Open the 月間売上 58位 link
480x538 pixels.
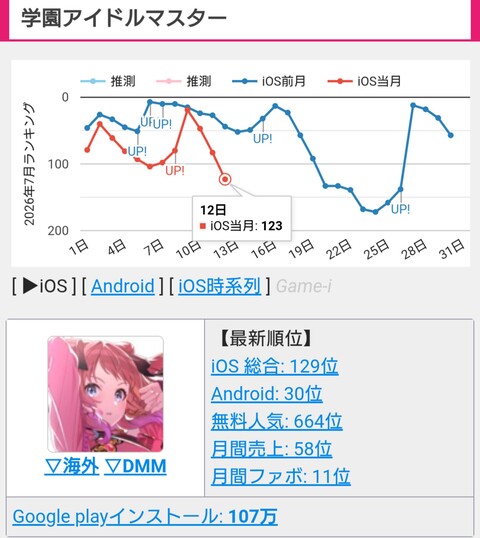click(x=271, y=449)
